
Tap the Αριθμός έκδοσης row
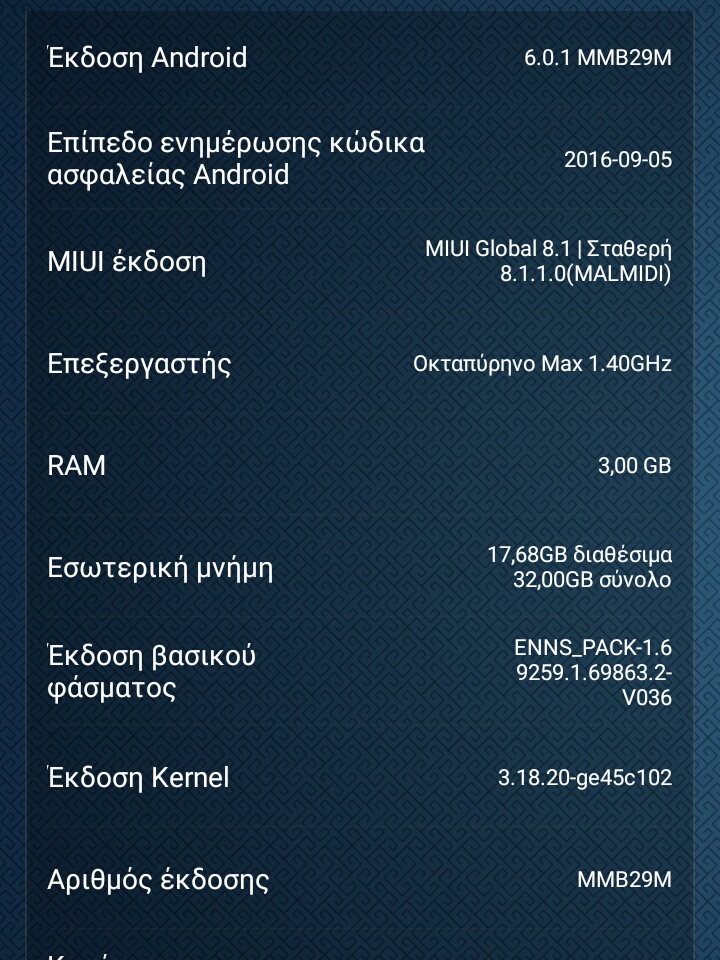pos(360,879)
